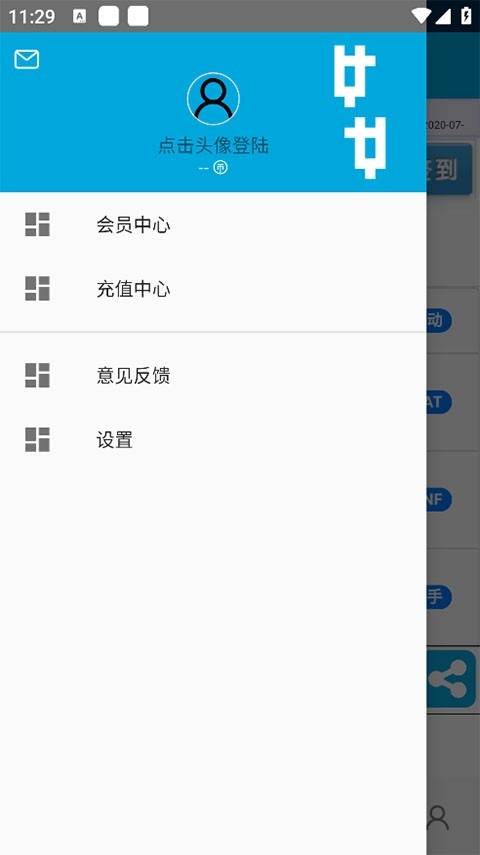Go to 充值中心
Image resolution: width=480 pixels, height=855 pixels.
[x=213, y=288]
